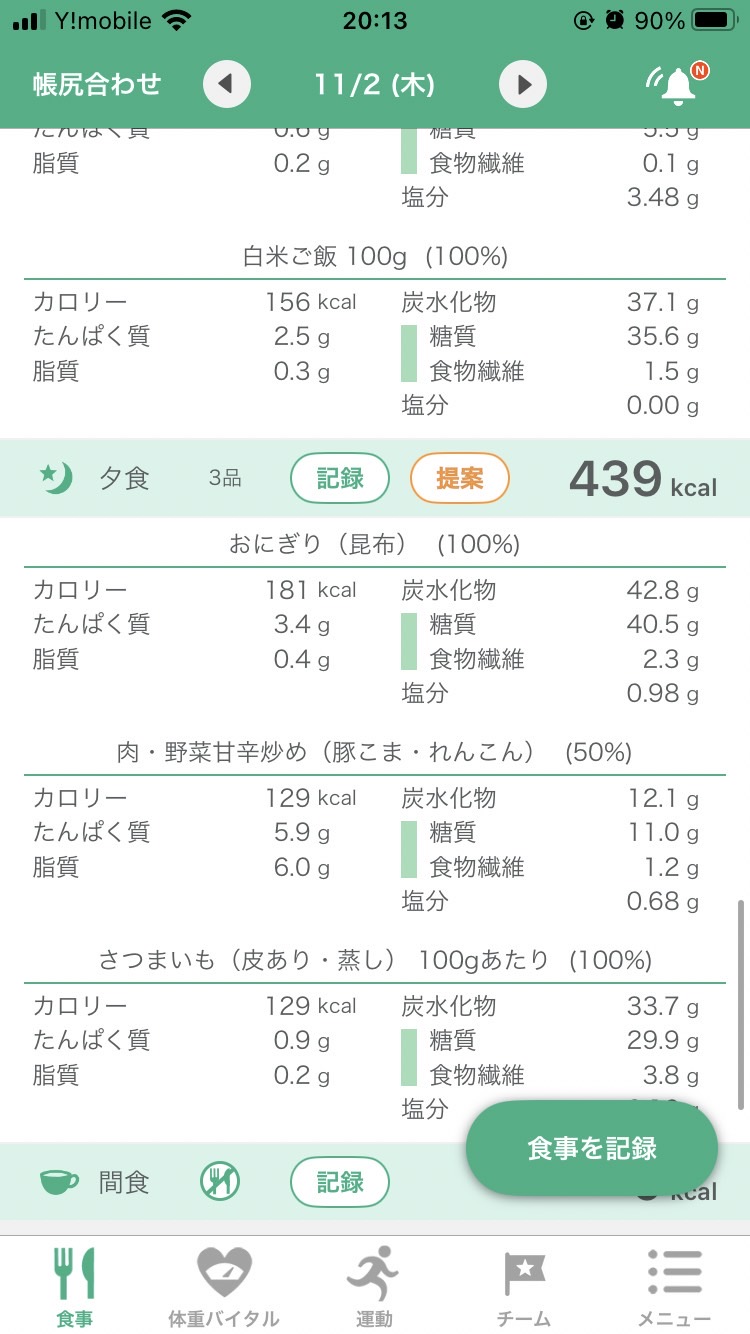Switch to the 運動 tab
This screenshot has height=1334, width=750.
click(374, 1286)
